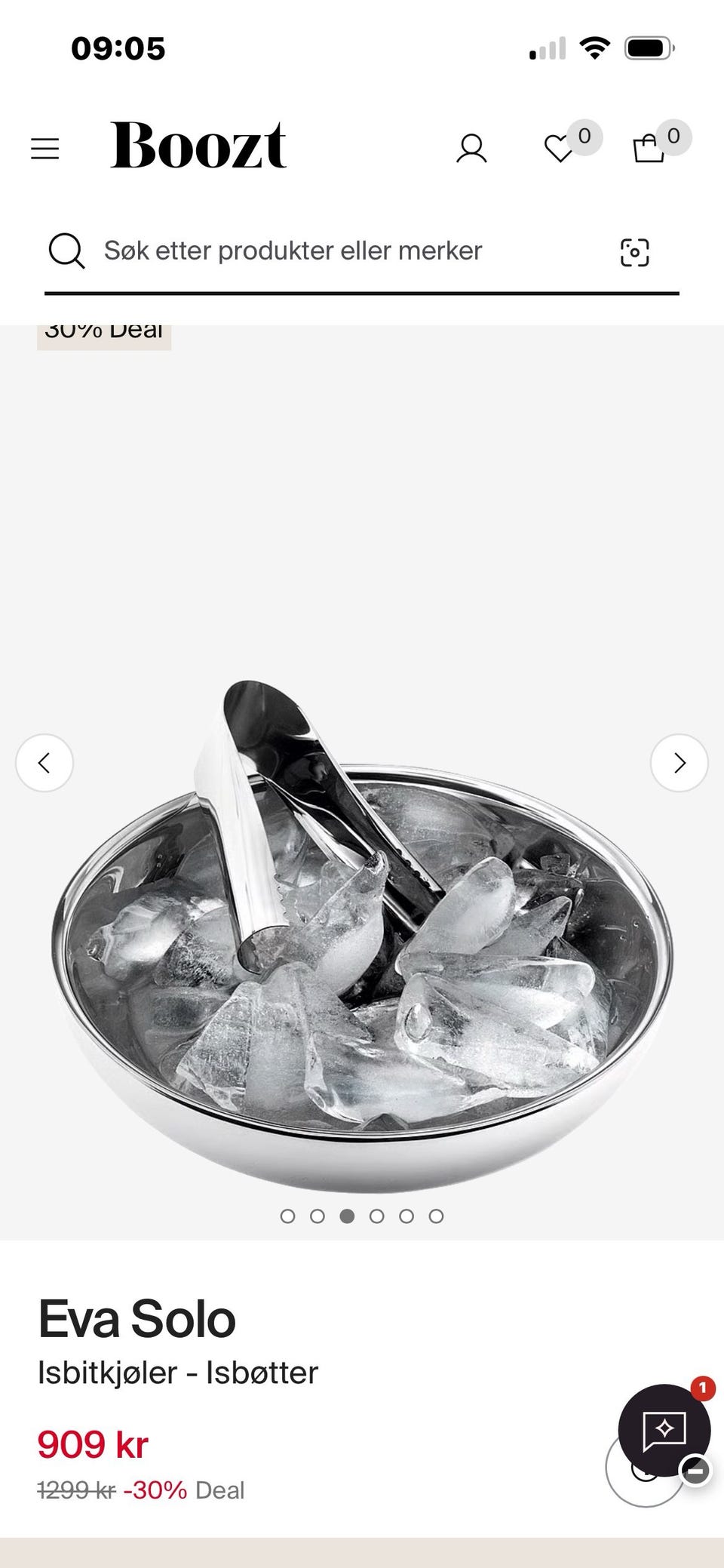Jump to the first image dot
The width and height of the screenshot is (724, 1568).
tap(287, 1216)
